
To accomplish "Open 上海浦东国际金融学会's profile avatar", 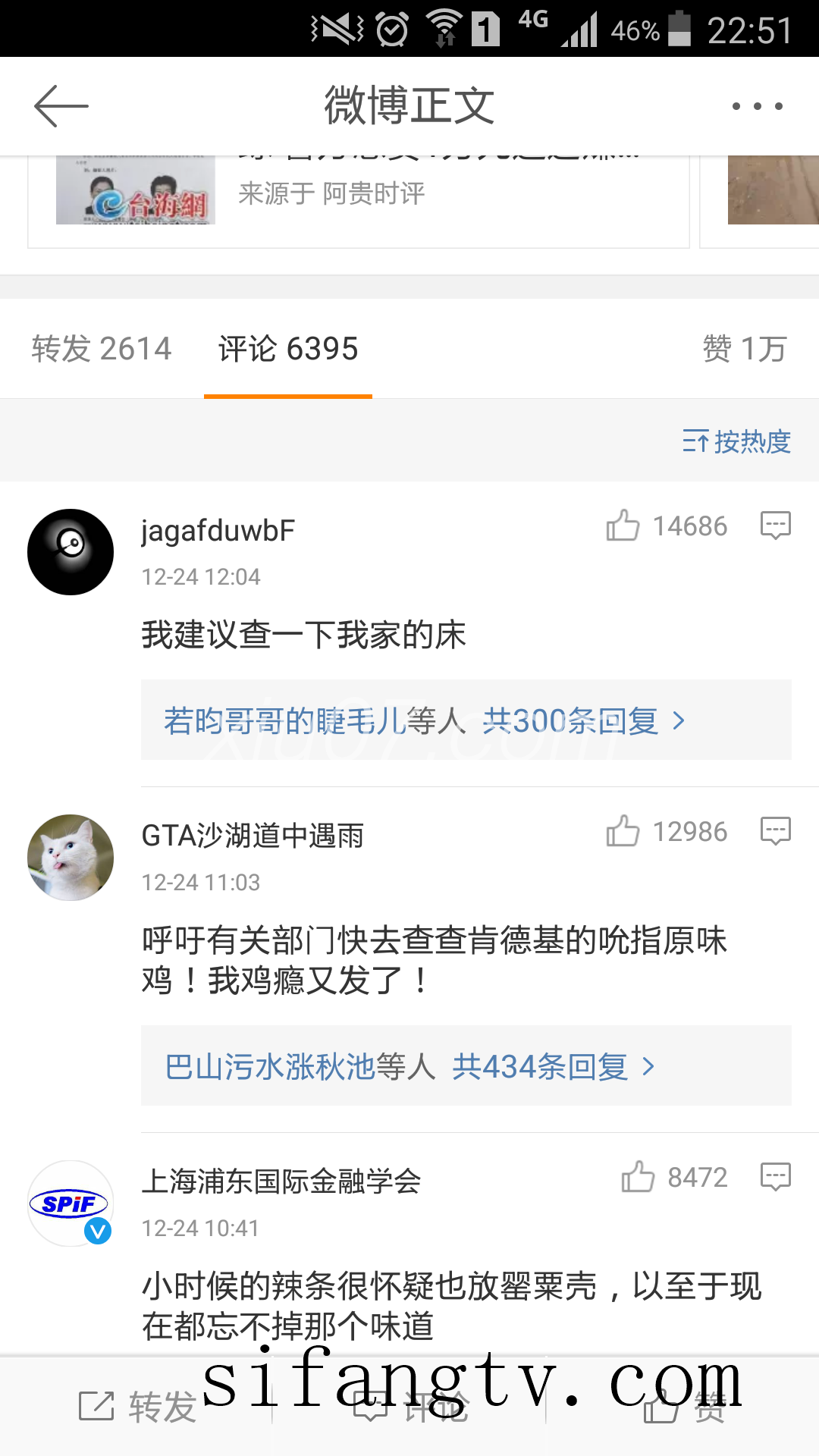I will pos(71,1203).
